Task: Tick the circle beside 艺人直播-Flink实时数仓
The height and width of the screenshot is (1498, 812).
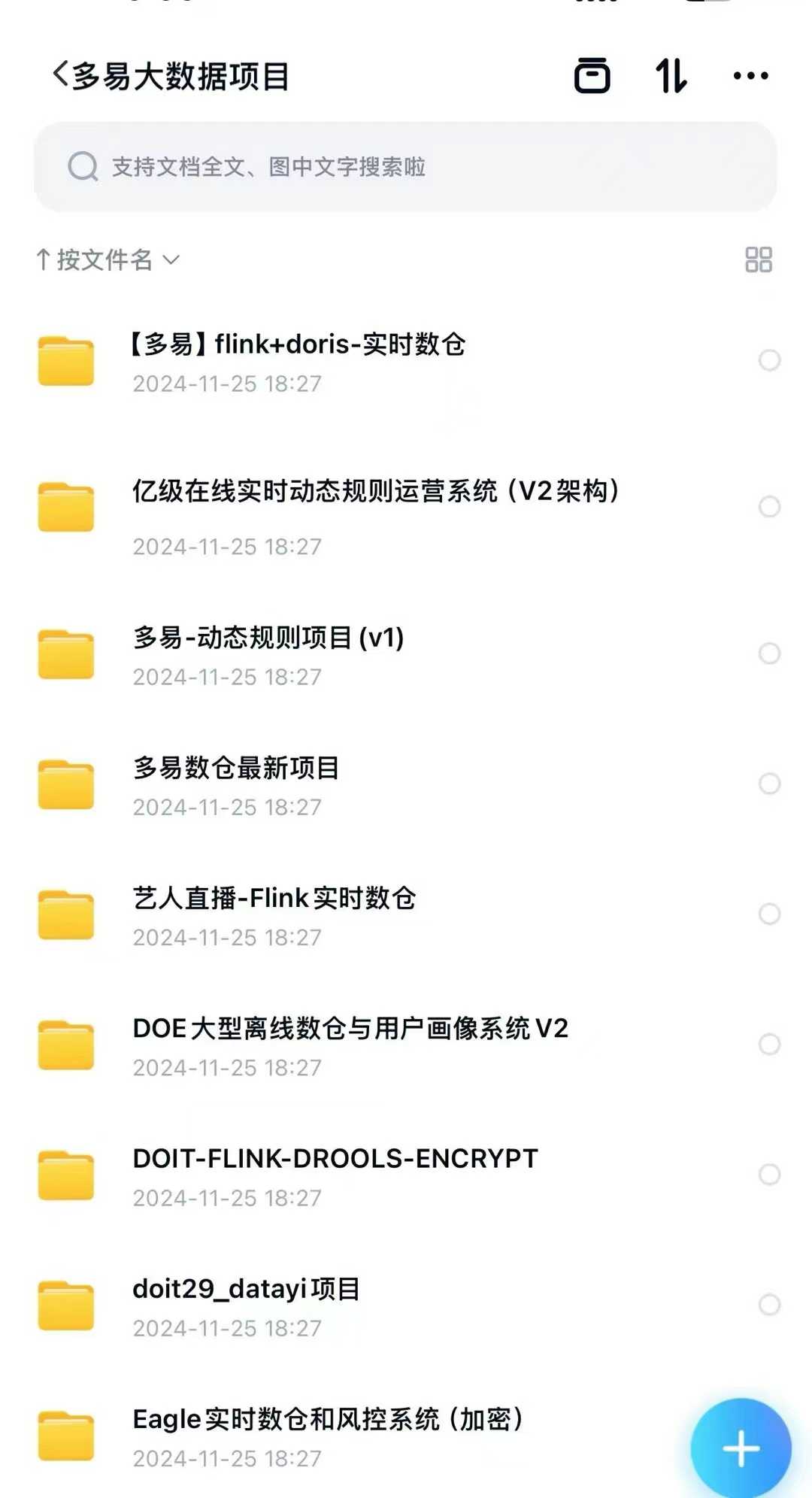Action: pyautogui.click(x=769, y=914)
